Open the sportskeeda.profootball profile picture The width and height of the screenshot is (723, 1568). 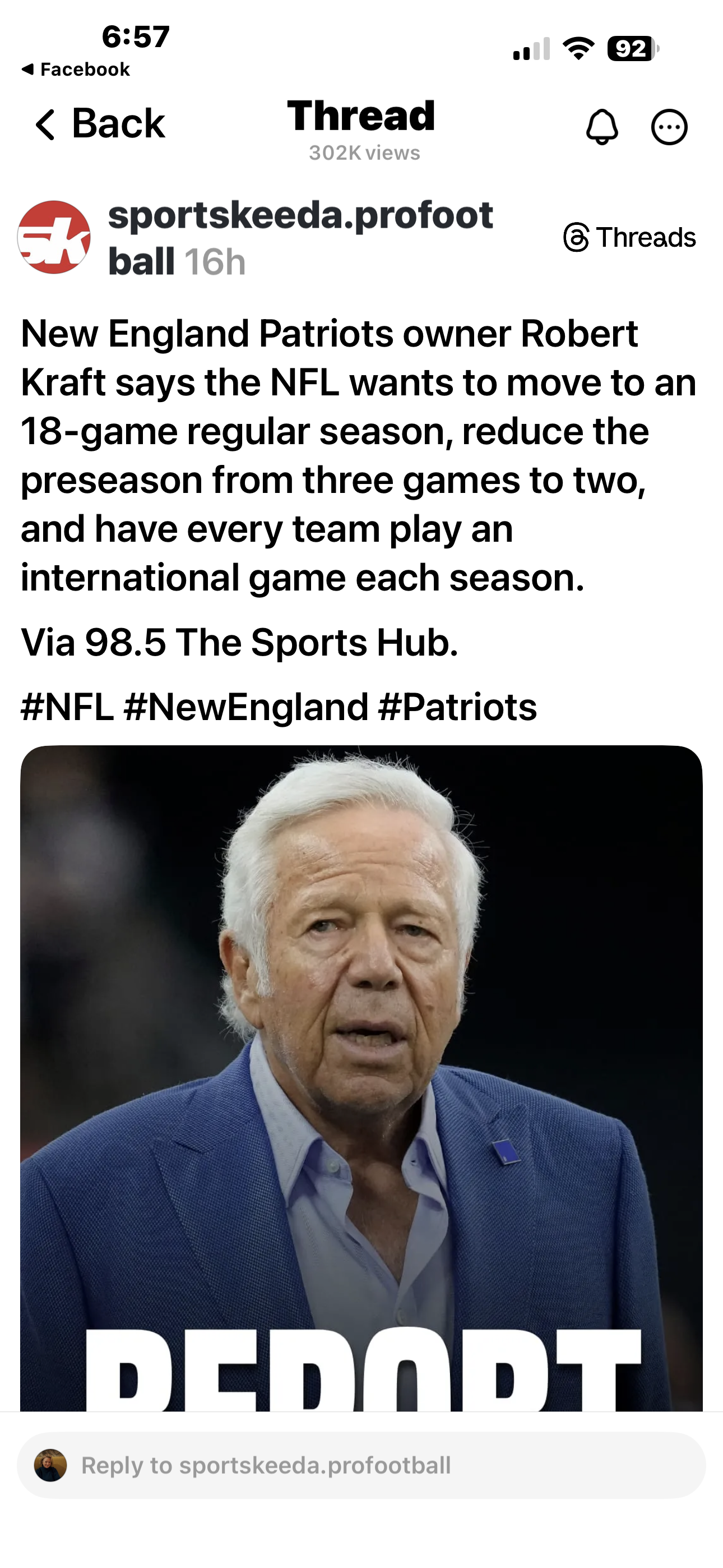click(54, 237)
